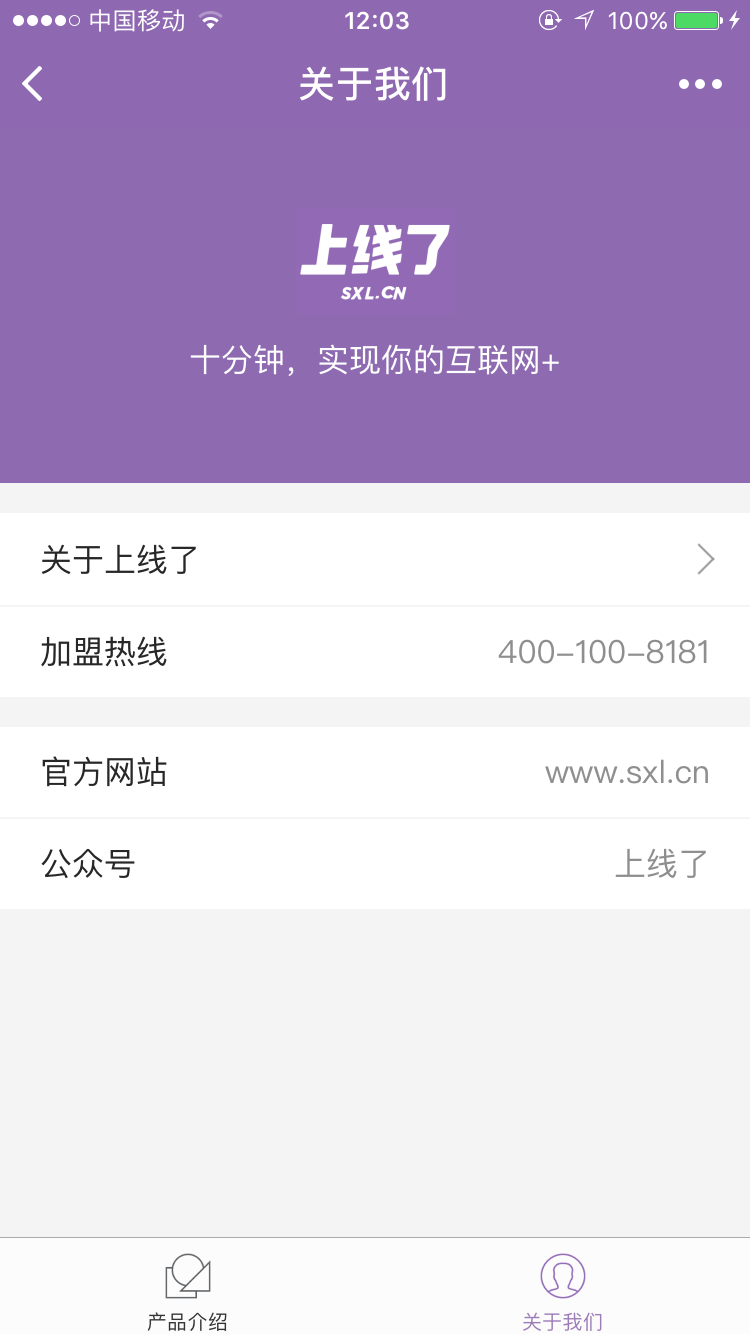This screenshot has width=750, height=1334.
Task: Open the three-dot overflow menu
Action: coord(700,84)
